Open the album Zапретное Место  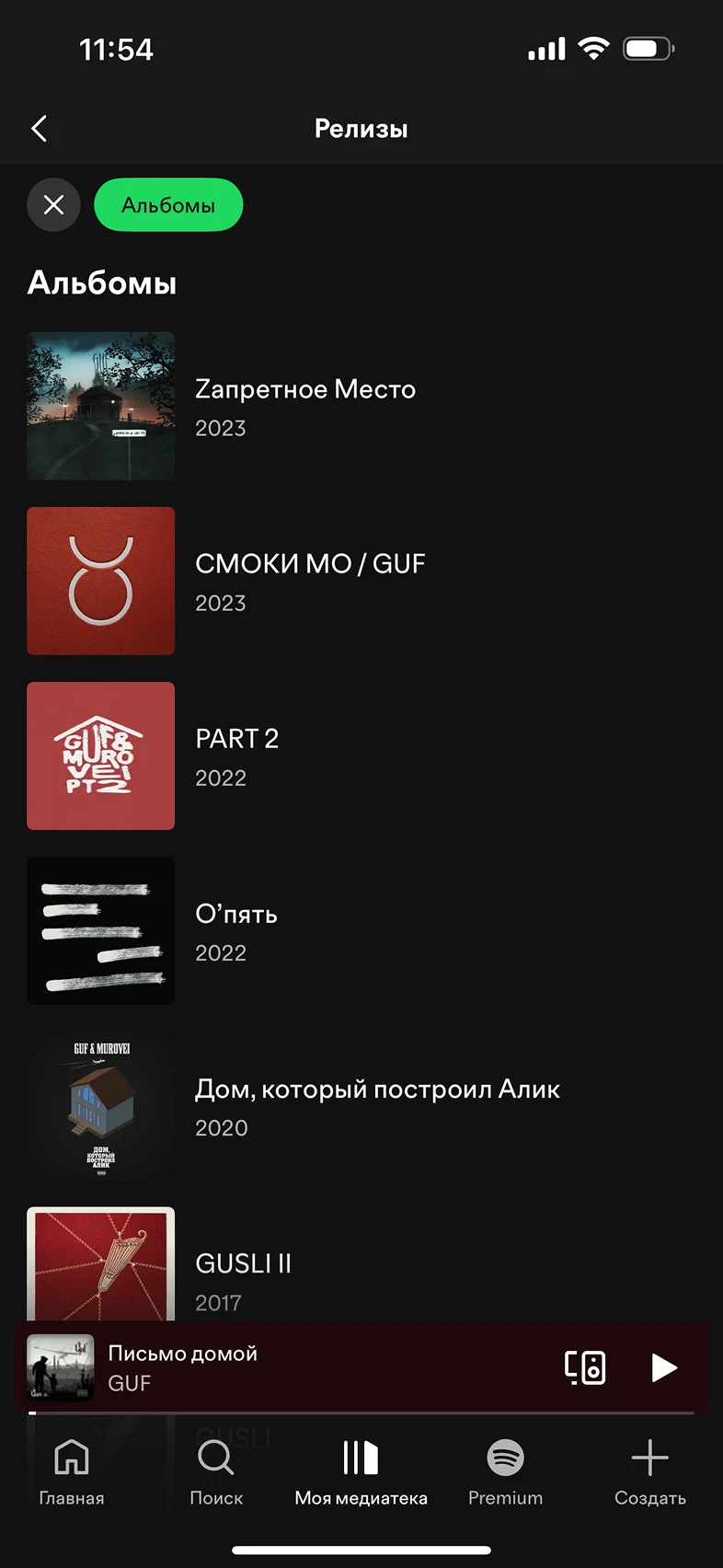click(x=304, y=406)
